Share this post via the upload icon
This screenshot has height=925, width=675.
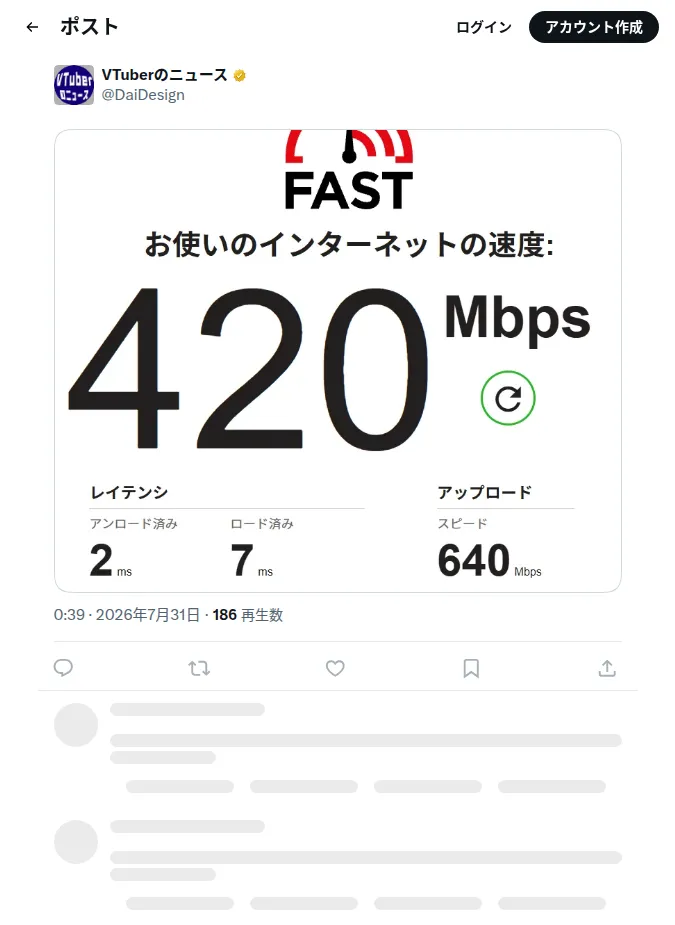click(x=607, y=668)
